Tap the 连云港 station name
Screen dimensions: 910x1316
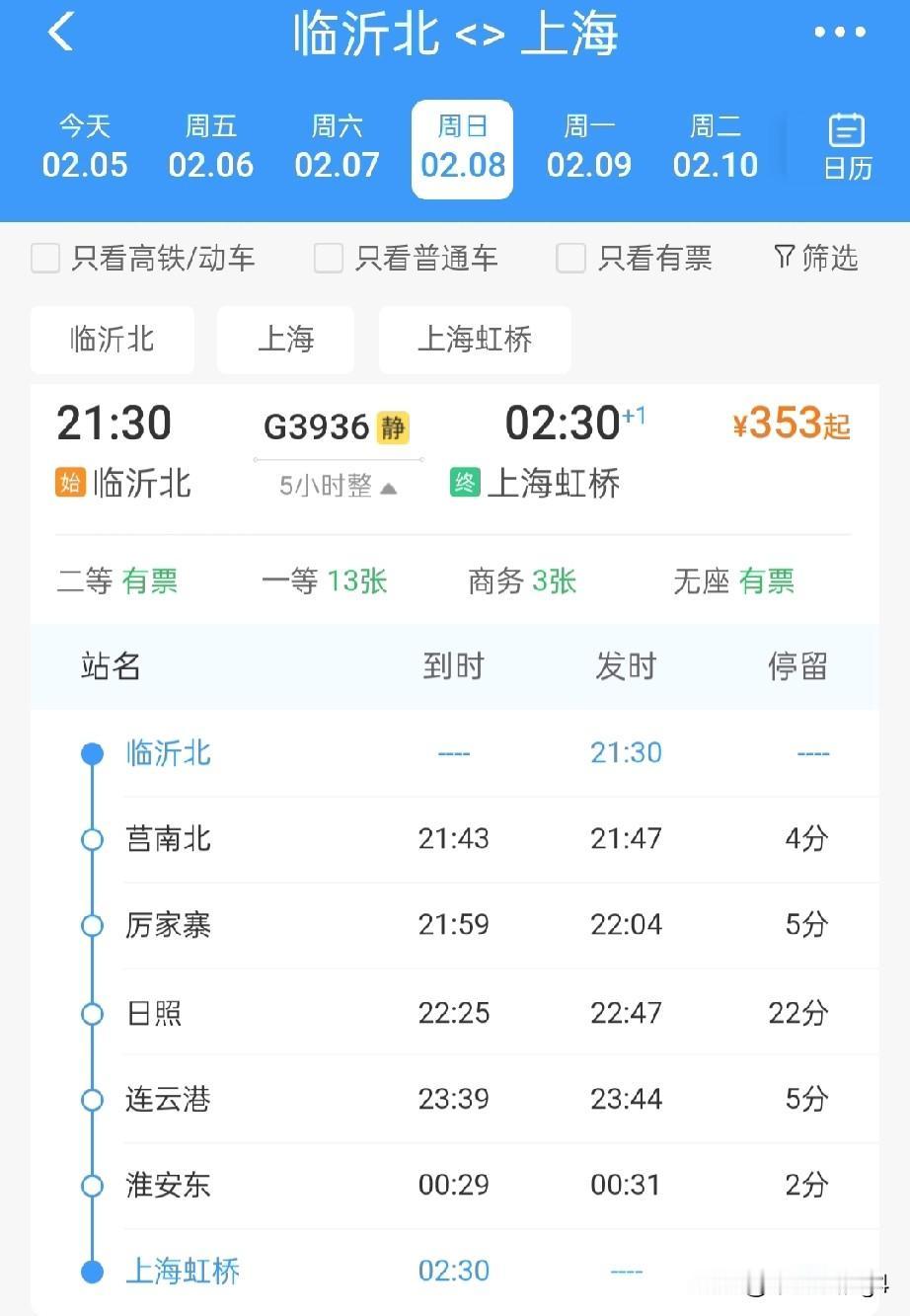(168, 1099)
